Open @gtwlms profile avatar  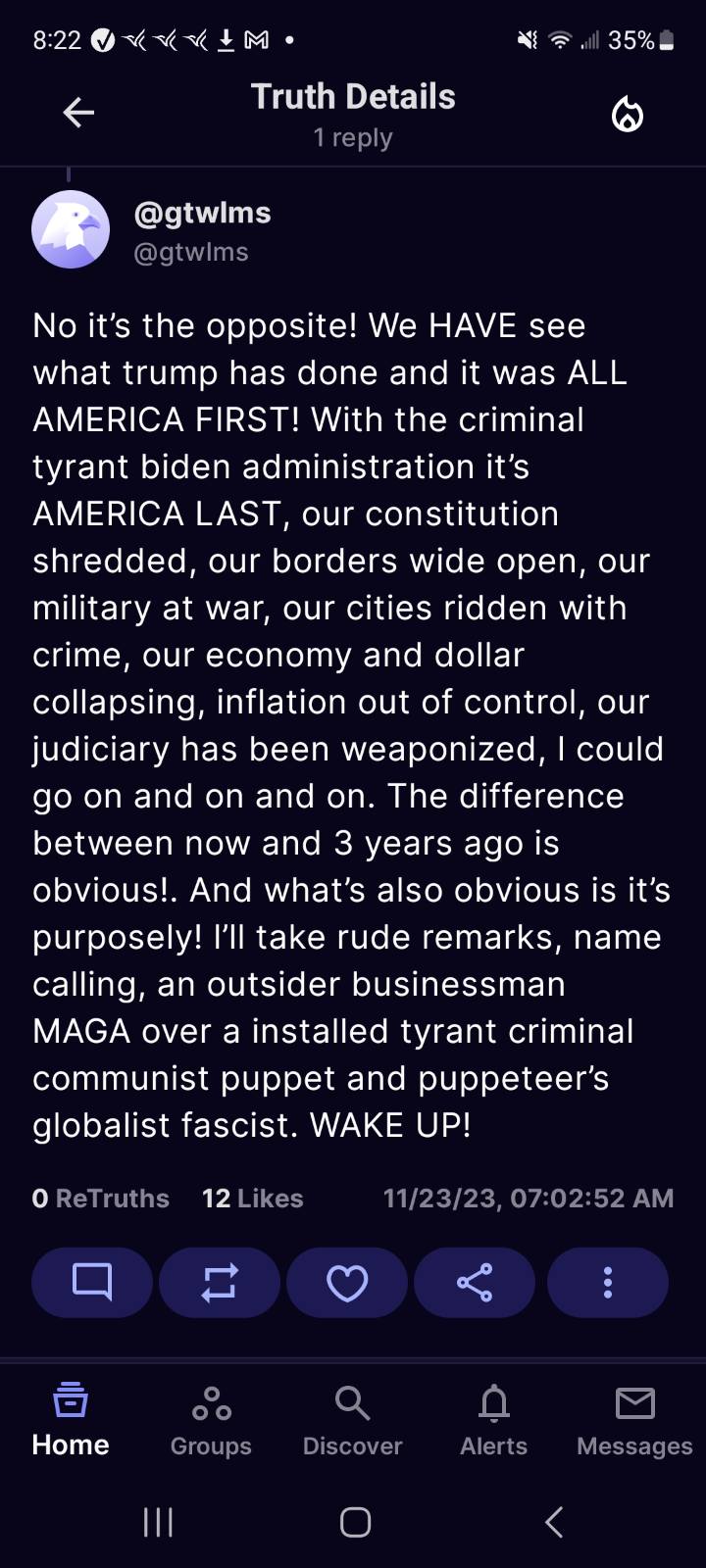pos(71,229)
